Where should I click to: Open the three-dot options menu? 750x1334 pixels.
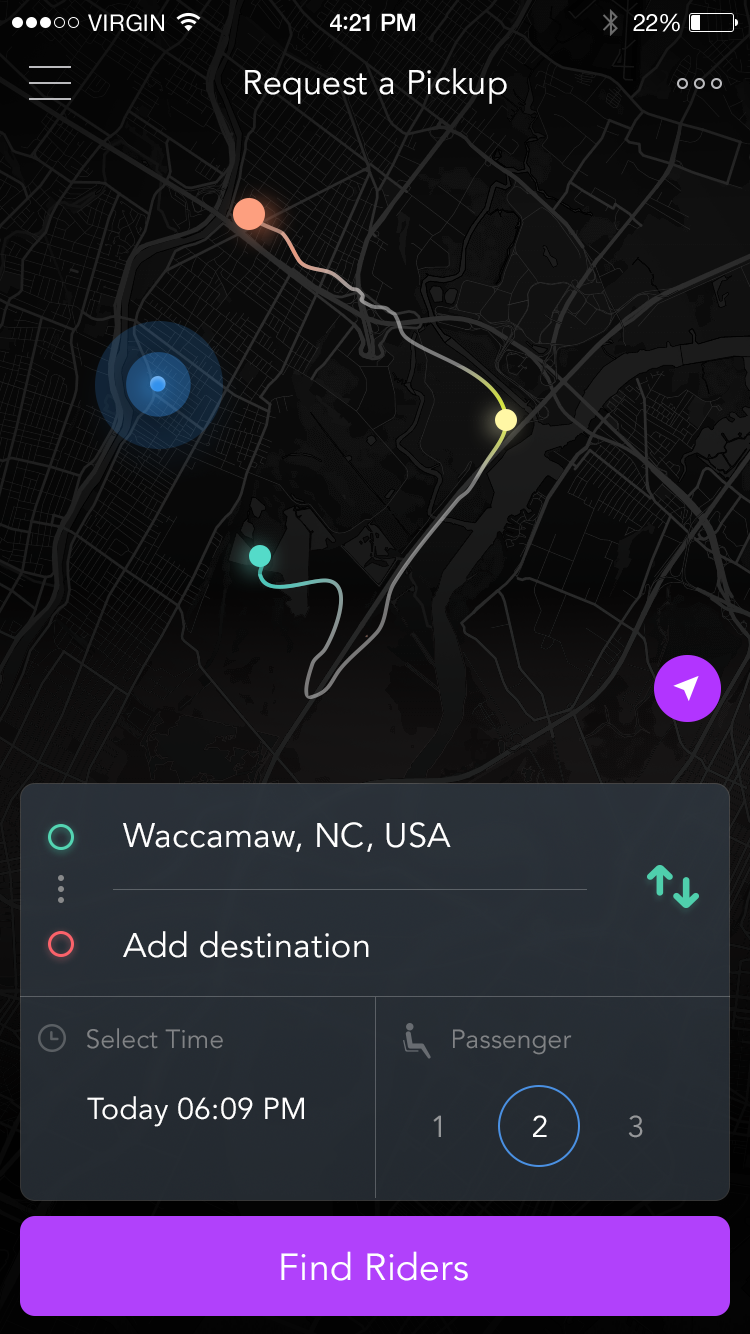pyautogui.click(x=699, y=84)
